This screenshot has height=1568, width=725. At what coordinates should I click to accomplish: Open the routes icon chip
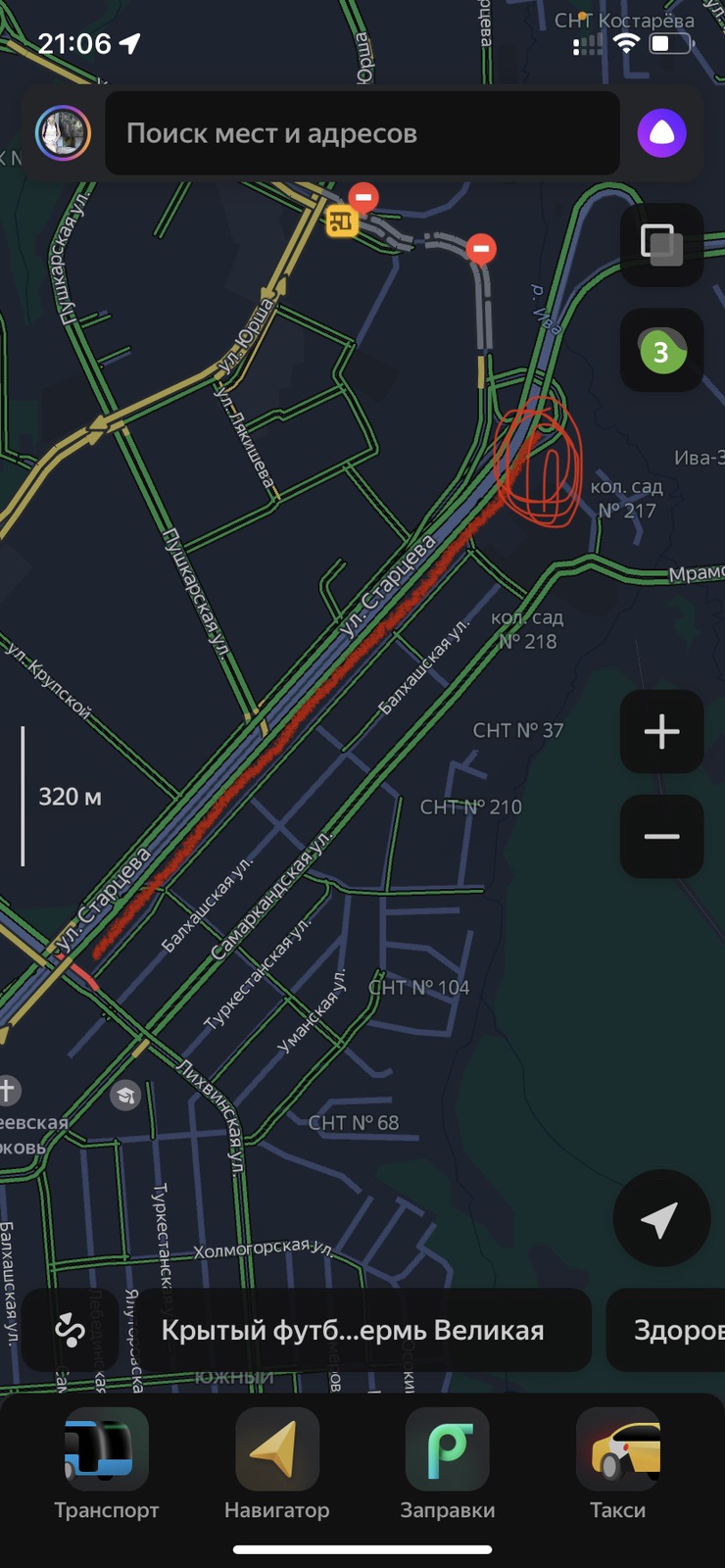pos(71,1330)
